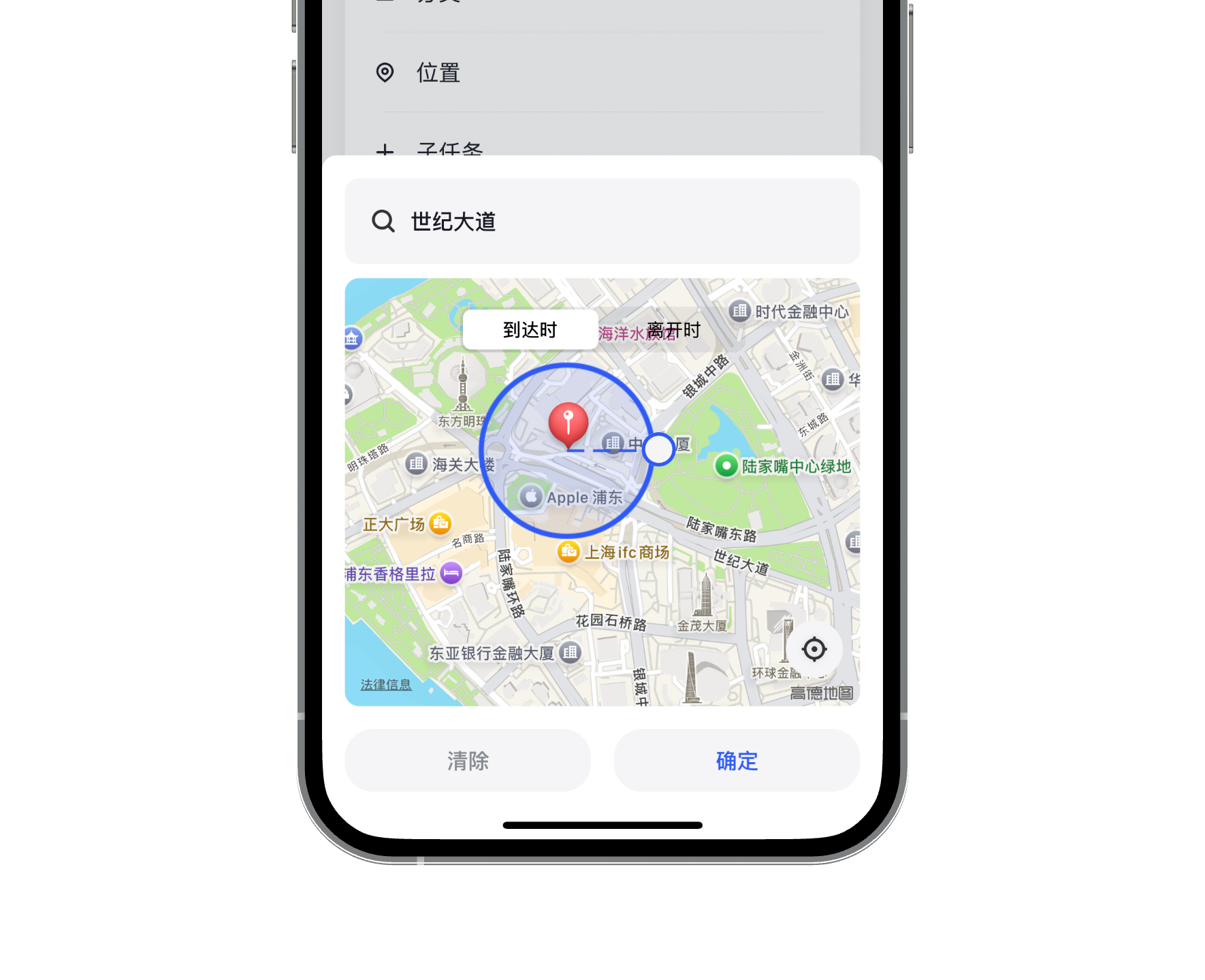Tap the red location pin
The image size is (1205, 980).
click(568, 423)
